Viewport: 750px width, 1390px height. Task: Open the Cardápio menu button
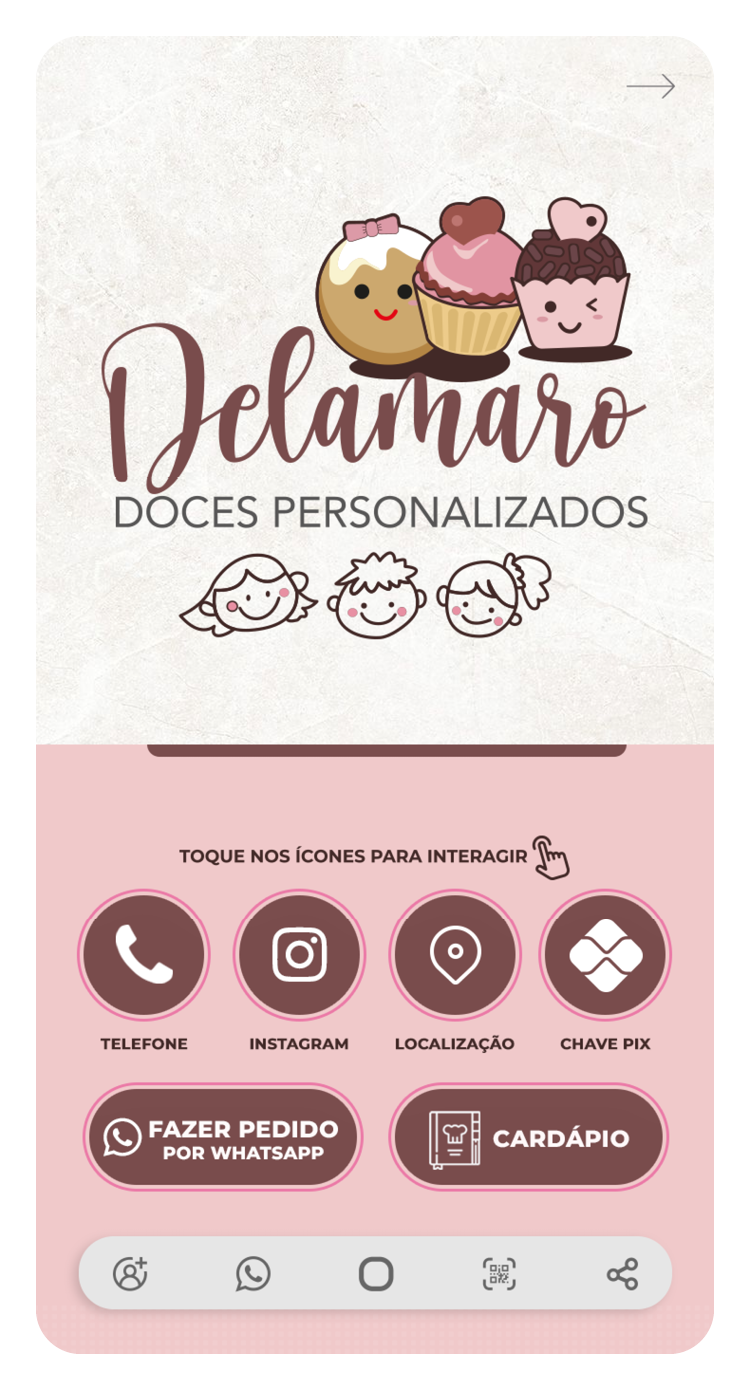528,1138
